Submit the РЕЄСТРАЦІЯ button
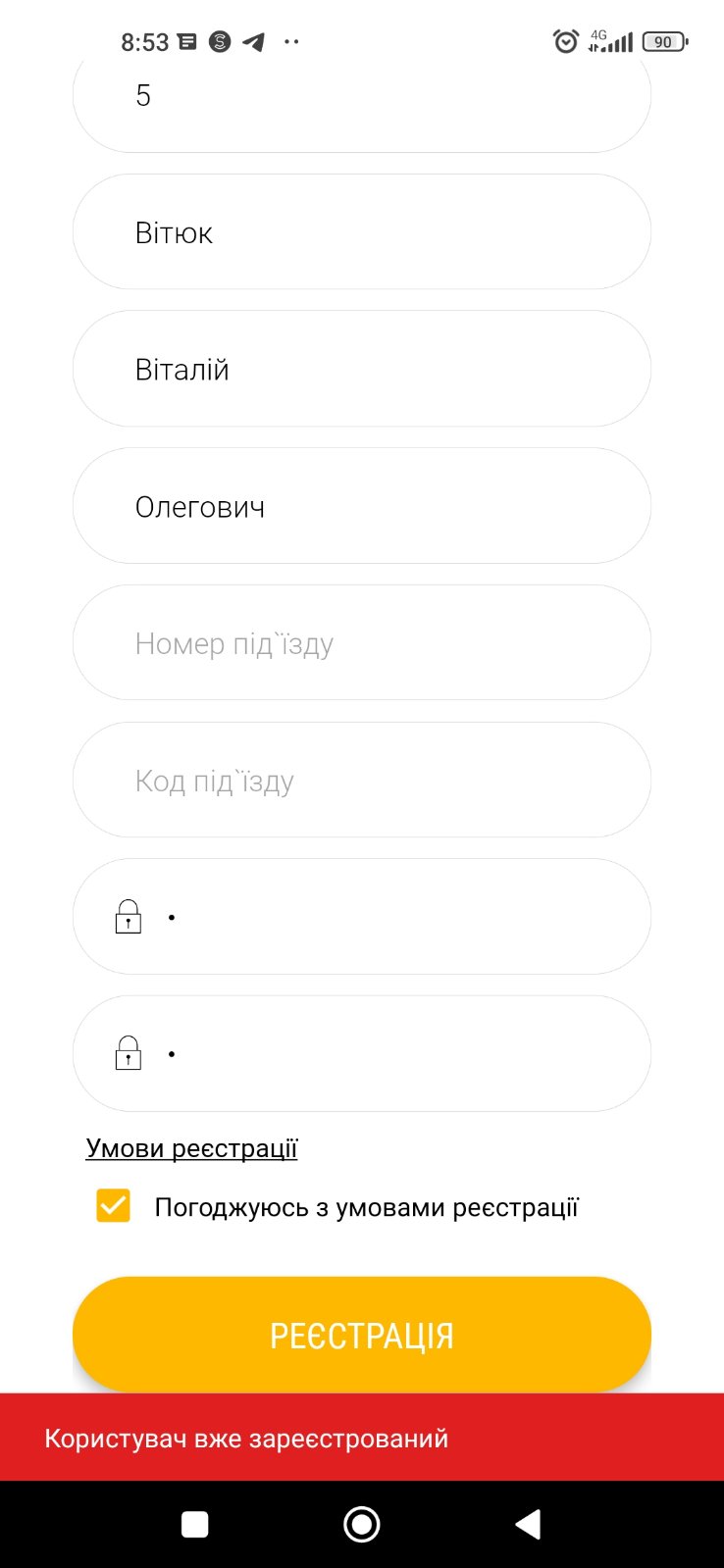This screenshot has width=724, height=1568. pyautogui.click(x=361, y=1335)
